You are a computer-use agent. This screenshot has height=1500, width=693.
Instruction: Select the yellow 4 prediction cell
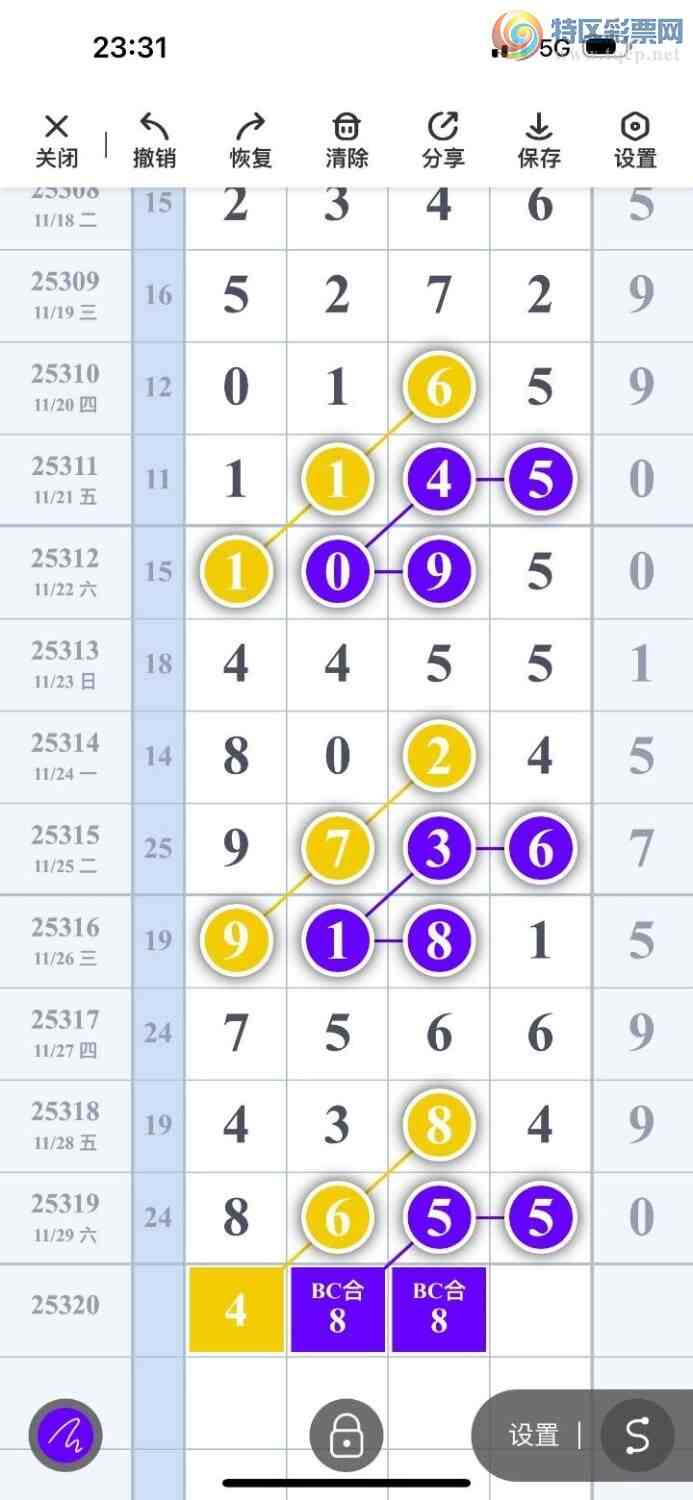[236, 1309]
